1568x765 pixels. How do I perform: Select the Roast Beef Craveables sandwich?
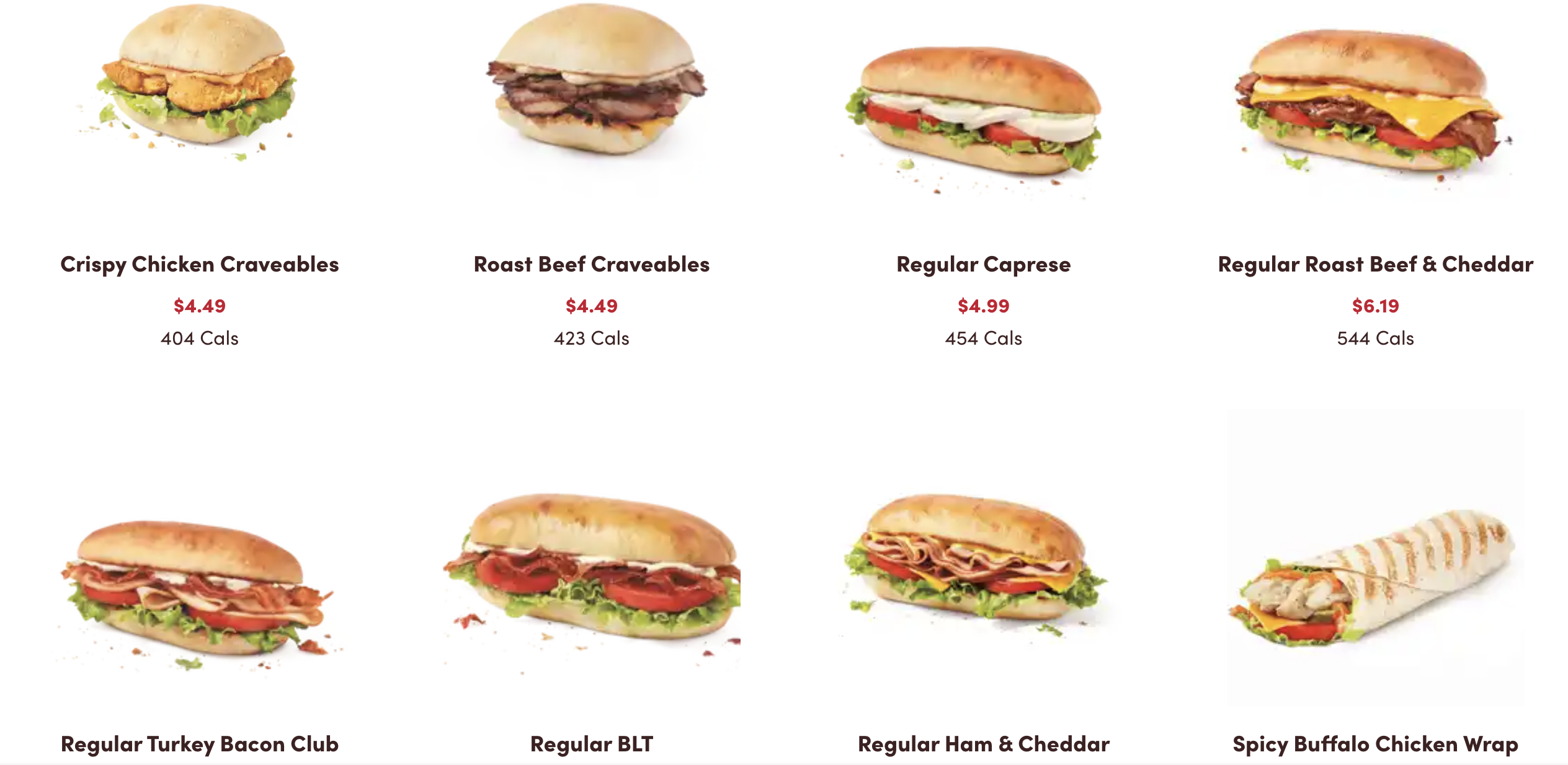tap(591, 264)
